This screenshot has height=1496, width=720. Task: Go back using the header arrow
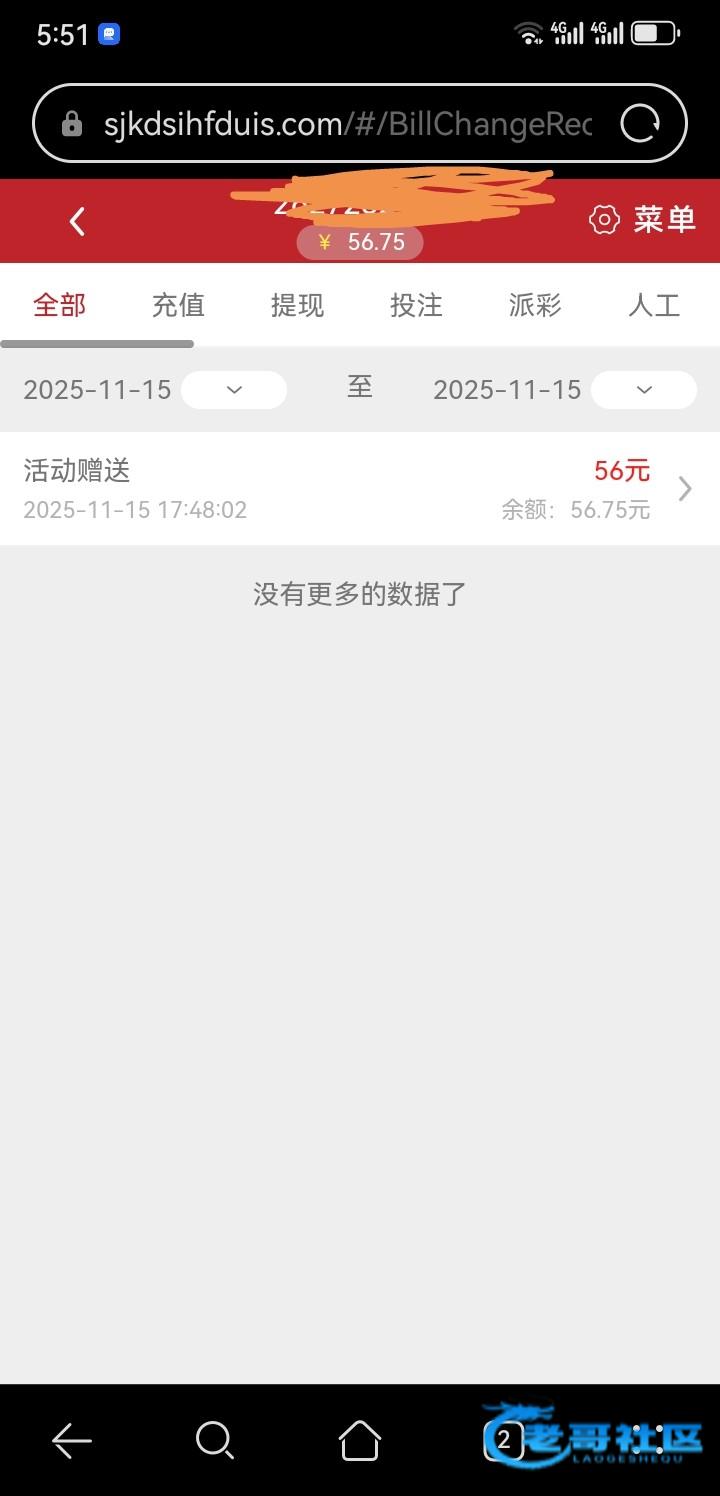[x=77, y=221]
